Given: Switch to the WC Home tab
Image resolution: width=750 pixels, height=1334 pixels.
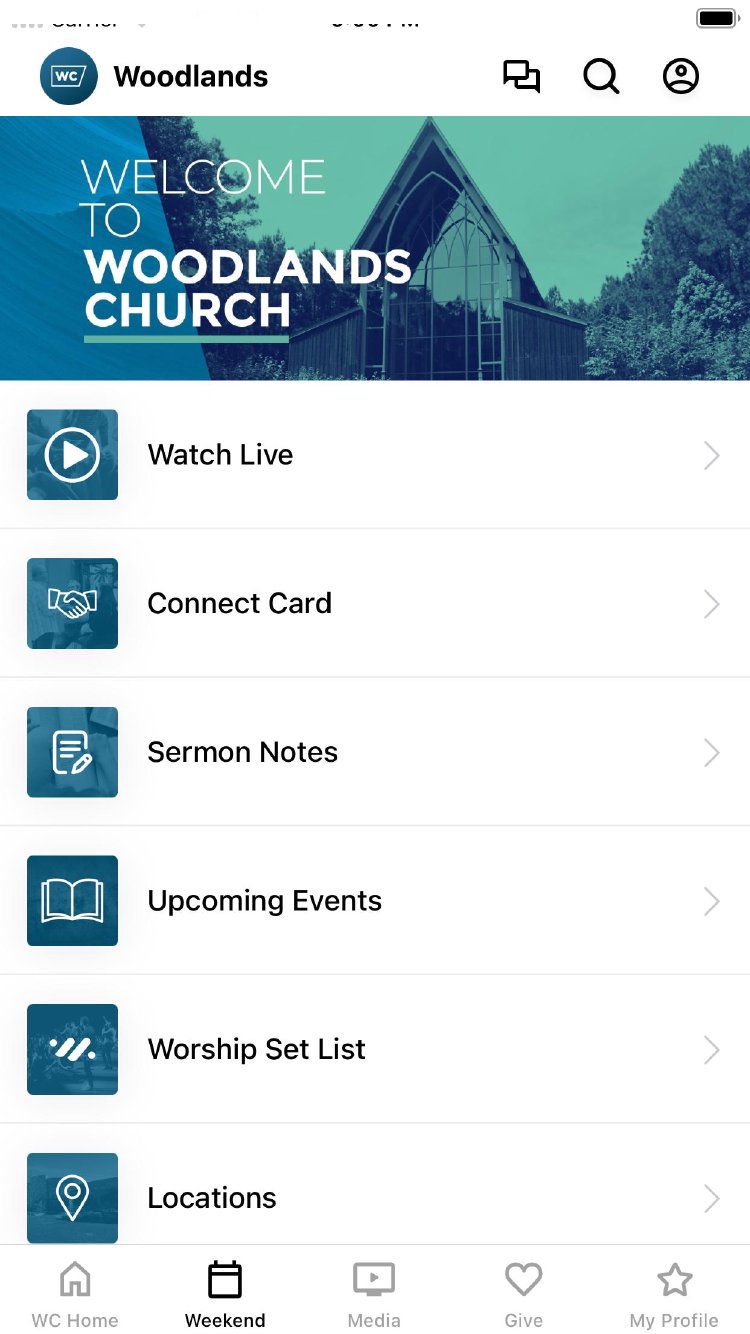Looking at the screenshot, I should [75, 1294].
